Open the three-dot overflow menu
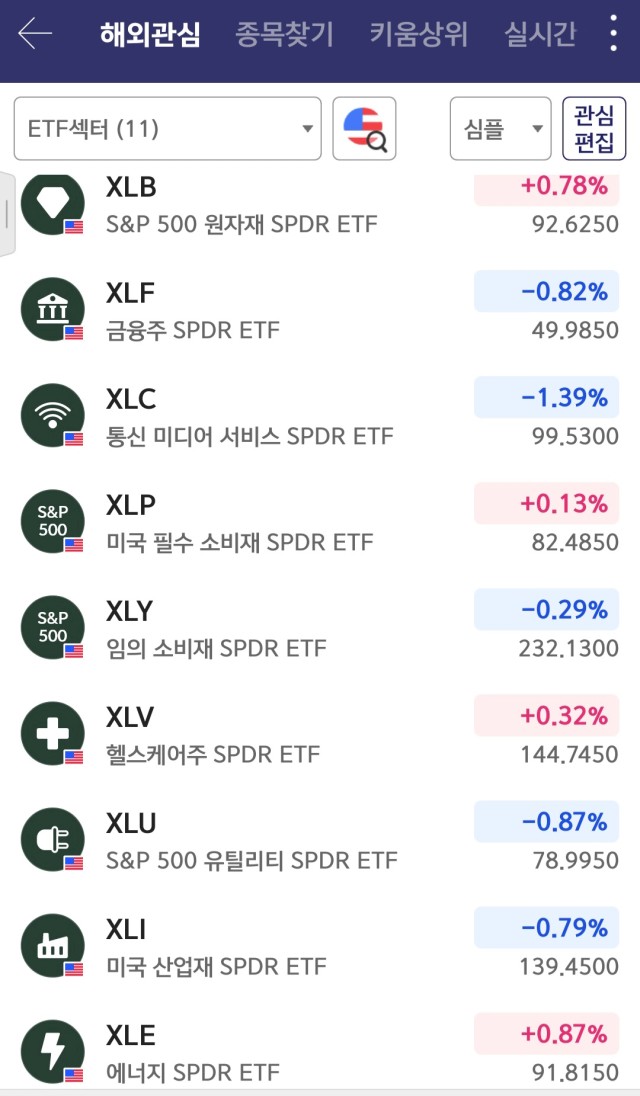This screenshot has height=1096, width=640. point(613,34)
